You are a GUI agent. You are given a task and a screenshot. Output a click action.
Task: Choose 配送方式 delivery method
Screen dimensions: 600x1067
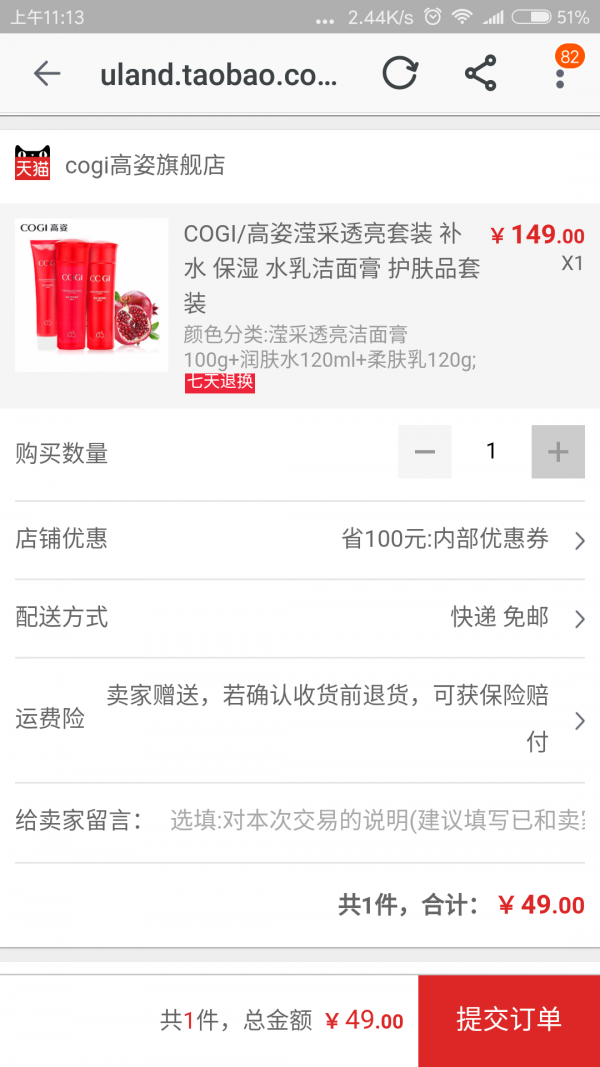300,618
